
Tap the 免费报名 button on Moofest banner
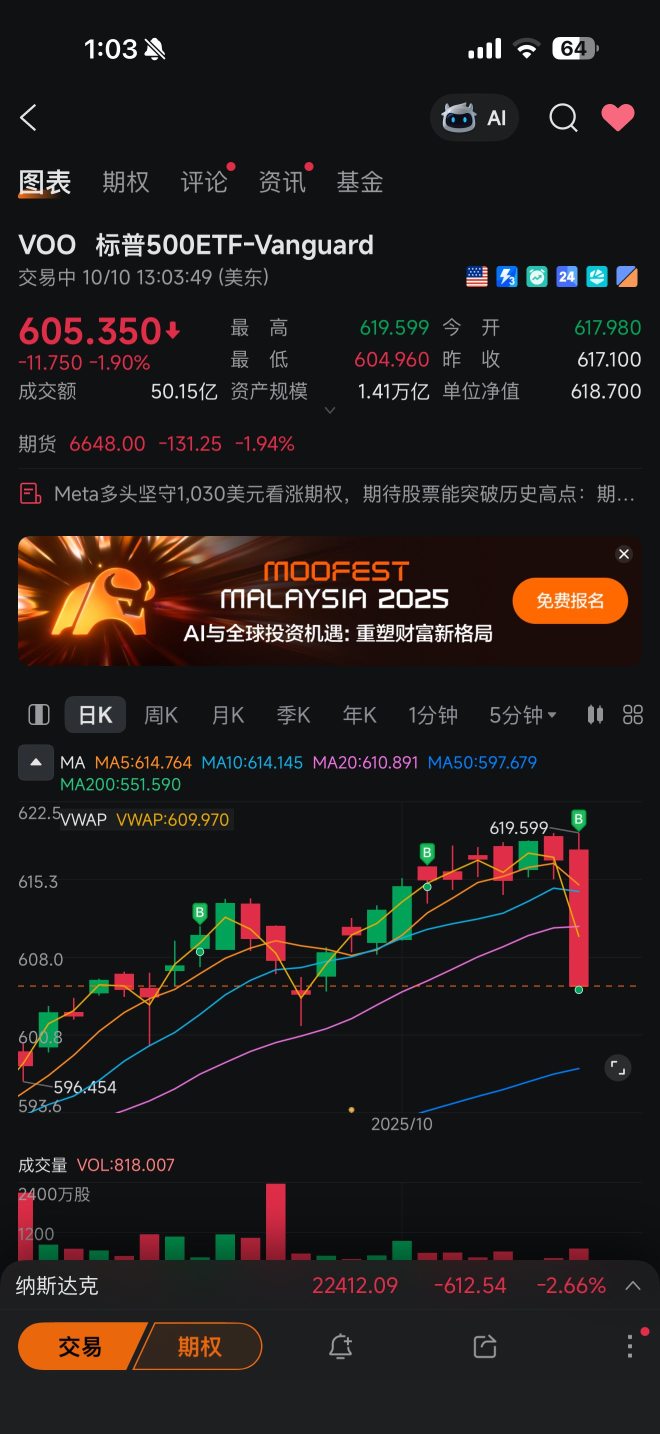point(570,601)
